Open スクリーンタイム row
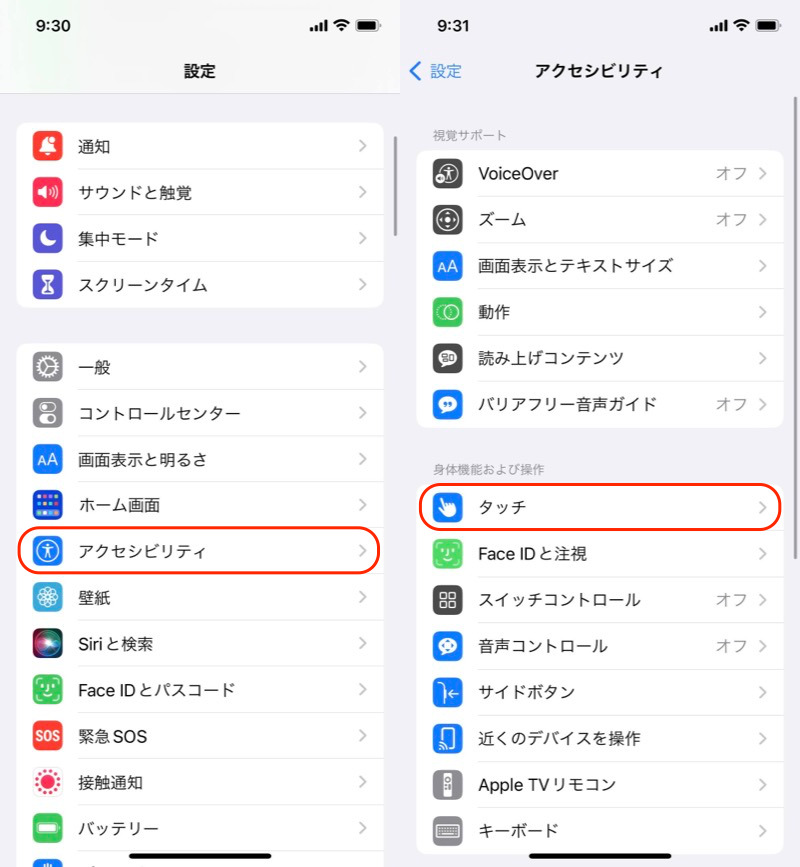 coord(200,284)
